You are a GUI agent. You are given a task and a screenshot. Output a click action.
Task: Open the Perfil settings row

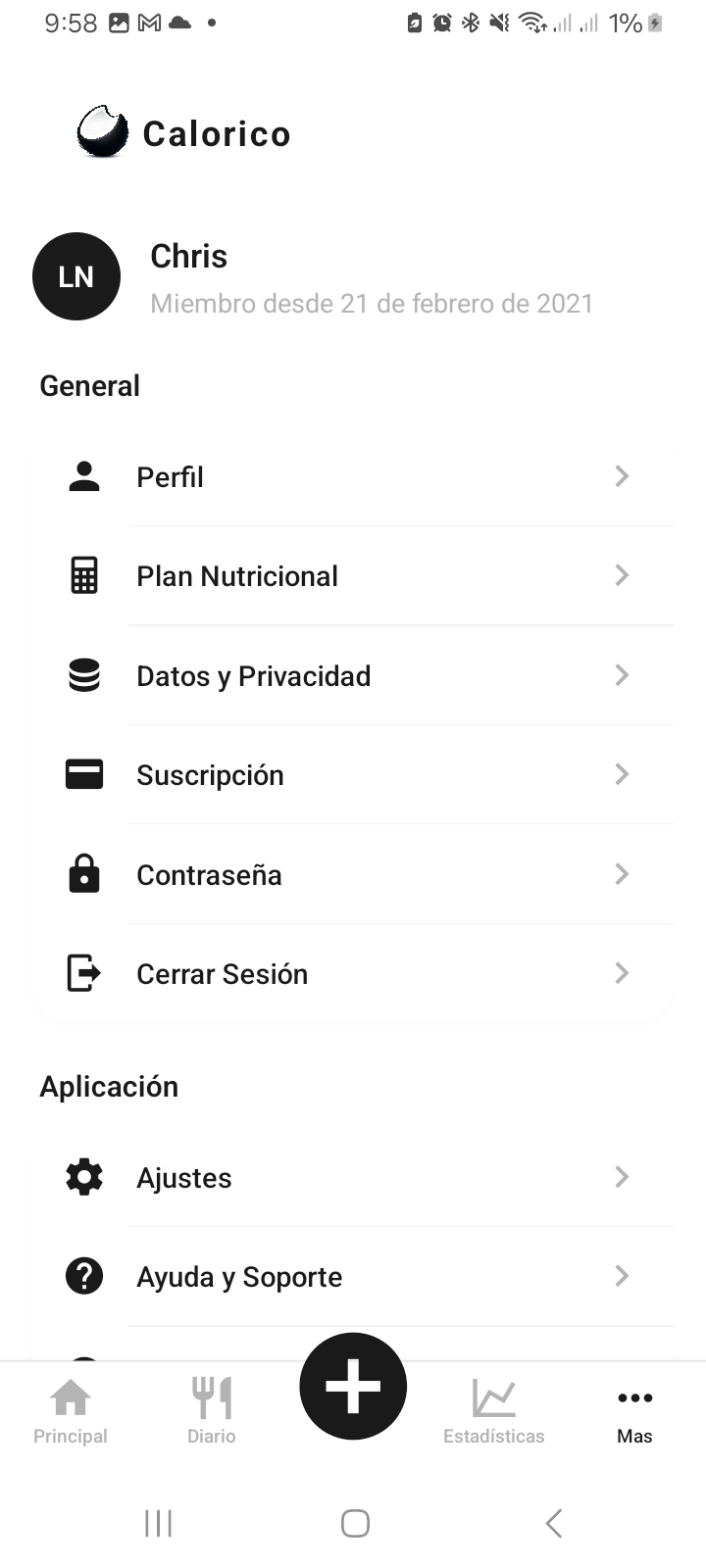pyautogui.click(x=353, y=477)
